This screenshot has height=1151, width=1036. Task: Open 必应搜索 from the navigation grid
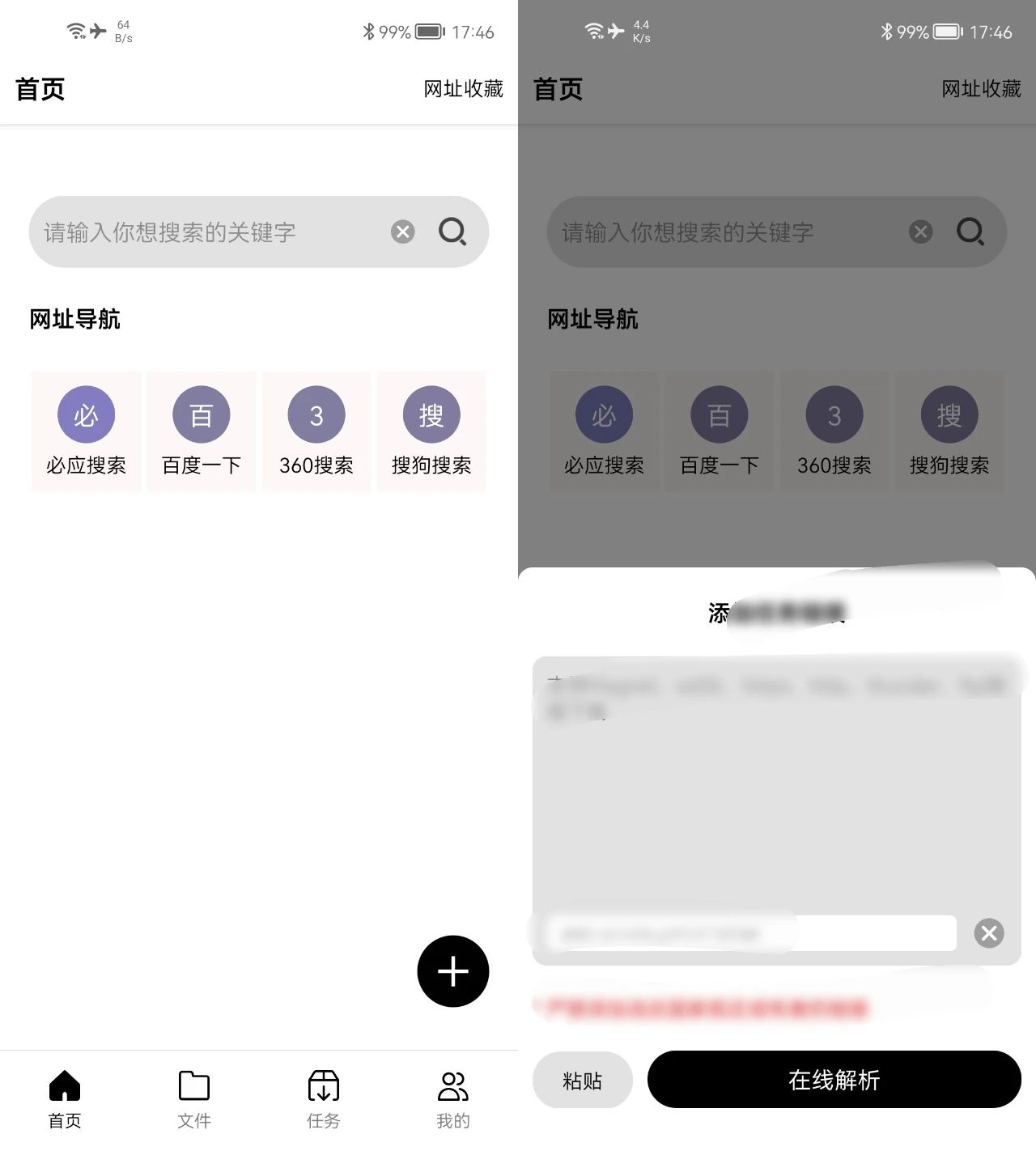[x=86, y=430]
